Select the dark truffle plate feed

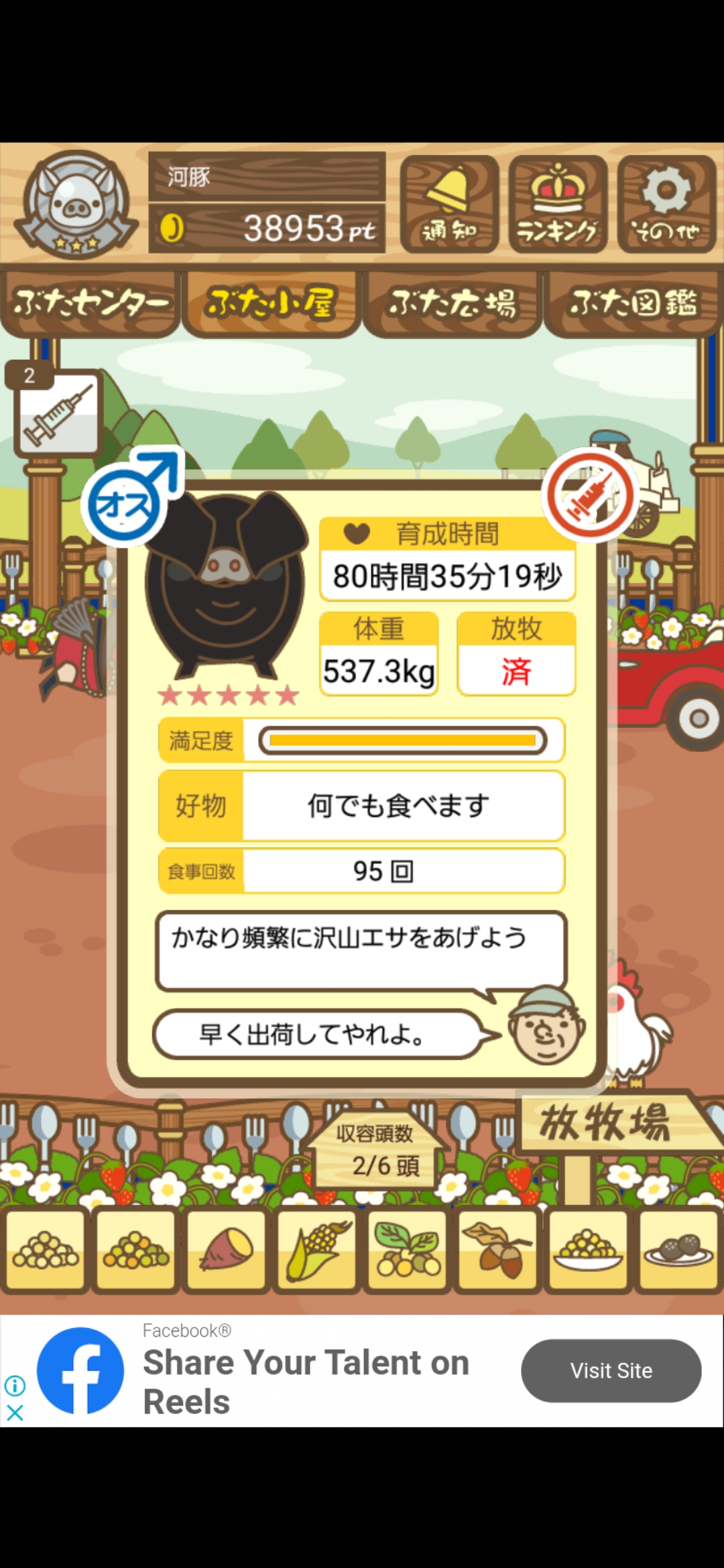click(x=679, y=1250)
